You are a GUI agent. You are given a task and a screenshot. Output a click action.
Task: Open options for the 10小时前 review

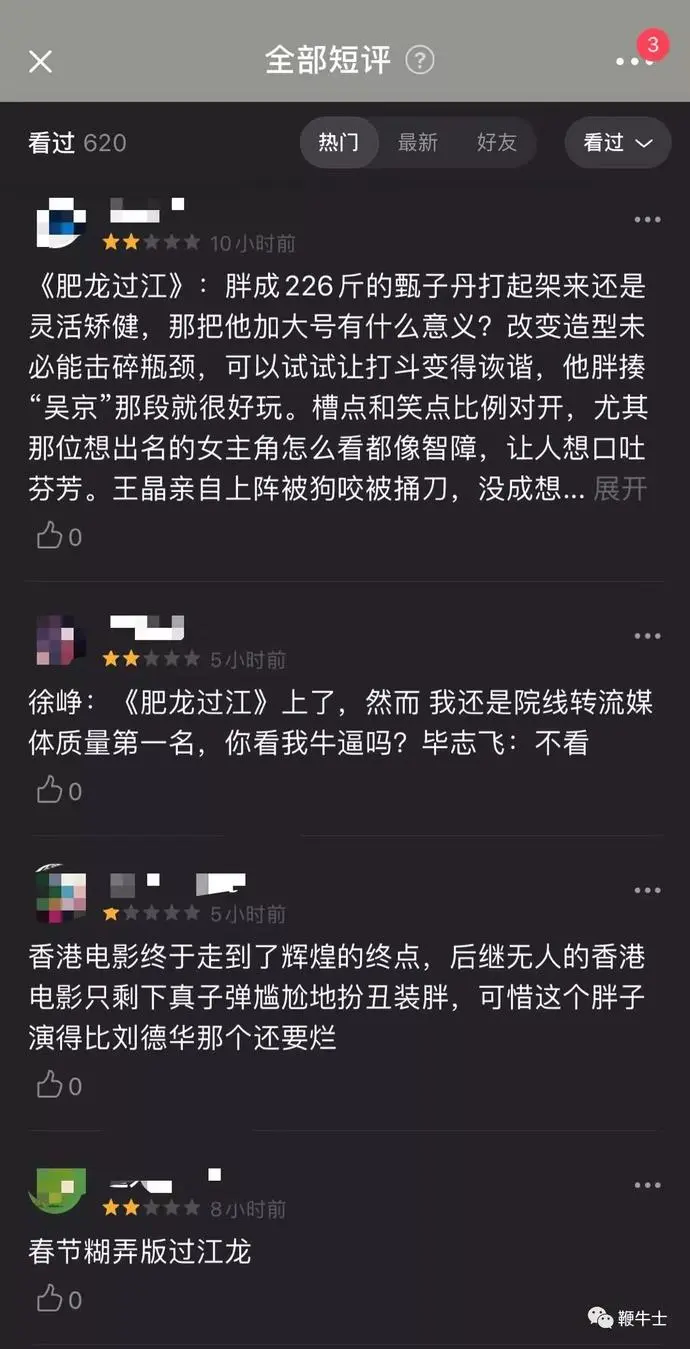pos(647,220)
